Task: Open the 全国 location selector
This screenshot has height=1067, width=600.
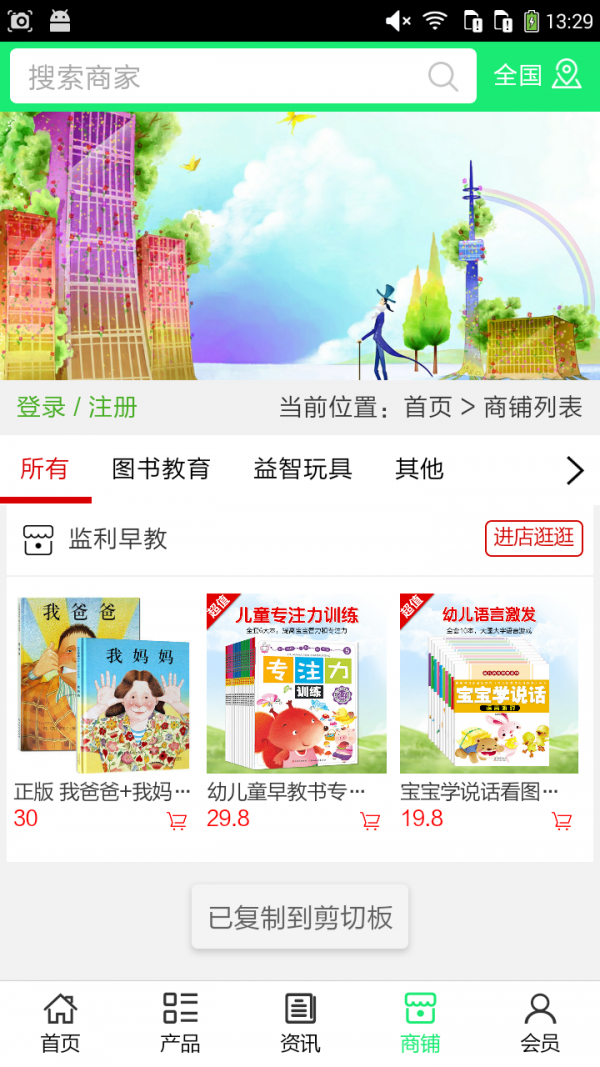Action: point(537,75)
